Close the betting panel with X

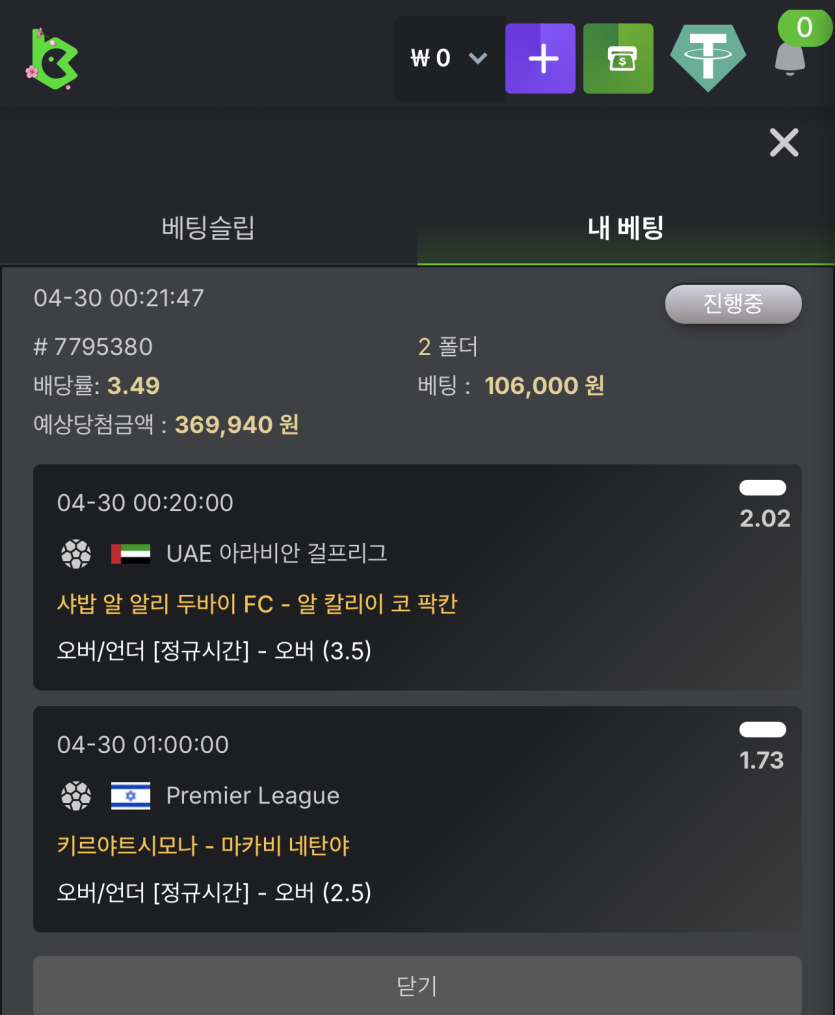pos(784,143)
